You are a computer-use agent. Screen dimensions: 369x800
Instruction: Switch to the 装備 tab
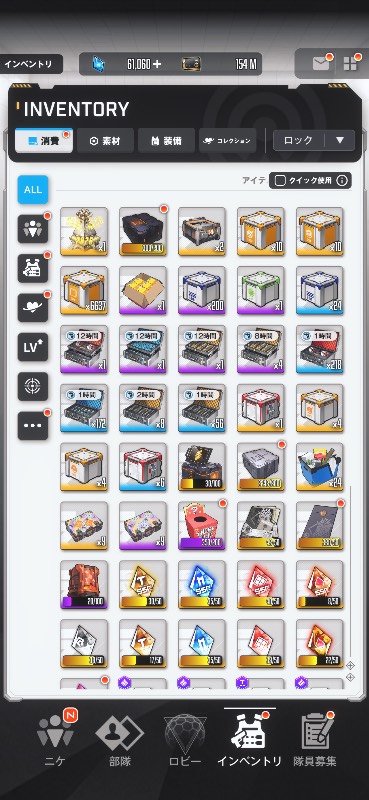pyautogui.click(x=166, y=141)
